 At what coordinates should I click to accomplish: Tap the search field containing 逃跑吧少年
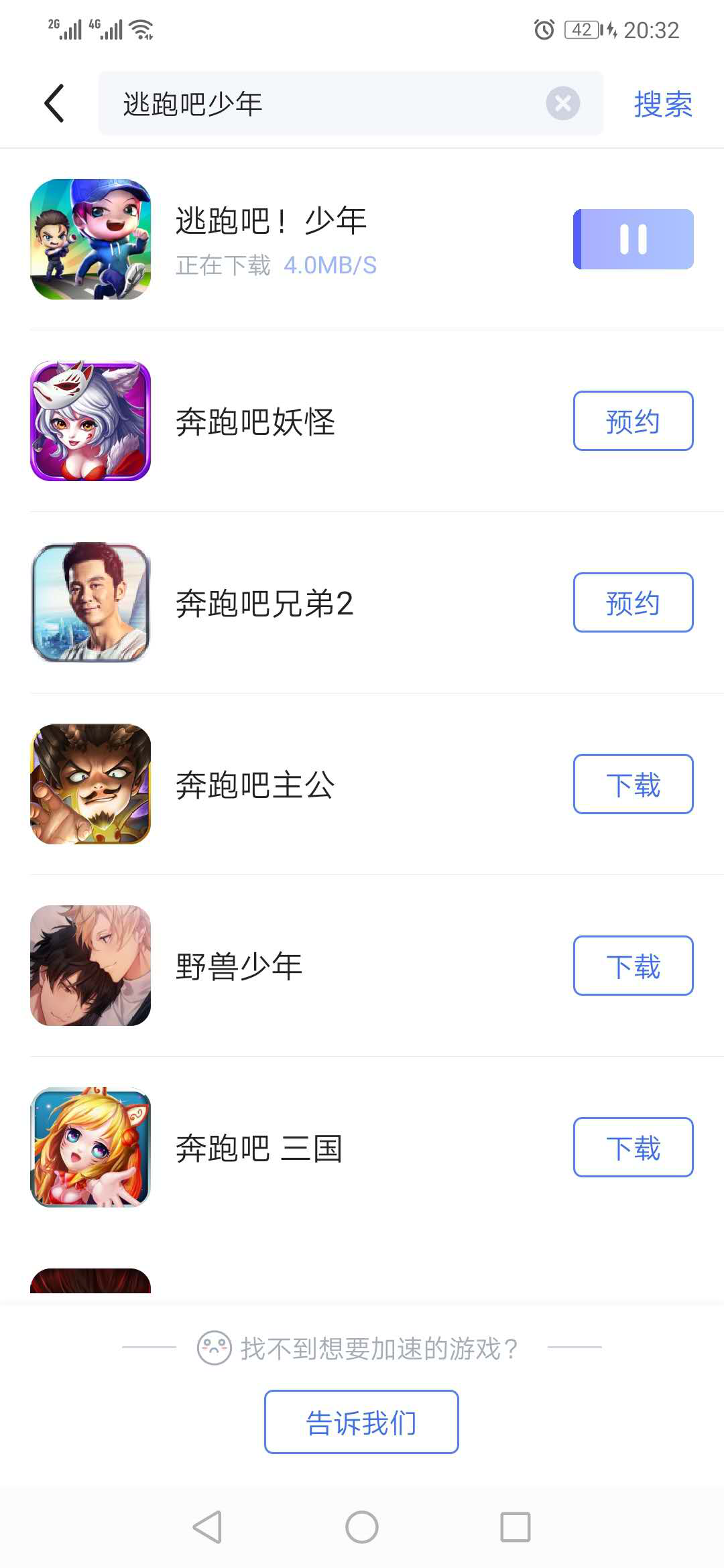click(322, 103)
